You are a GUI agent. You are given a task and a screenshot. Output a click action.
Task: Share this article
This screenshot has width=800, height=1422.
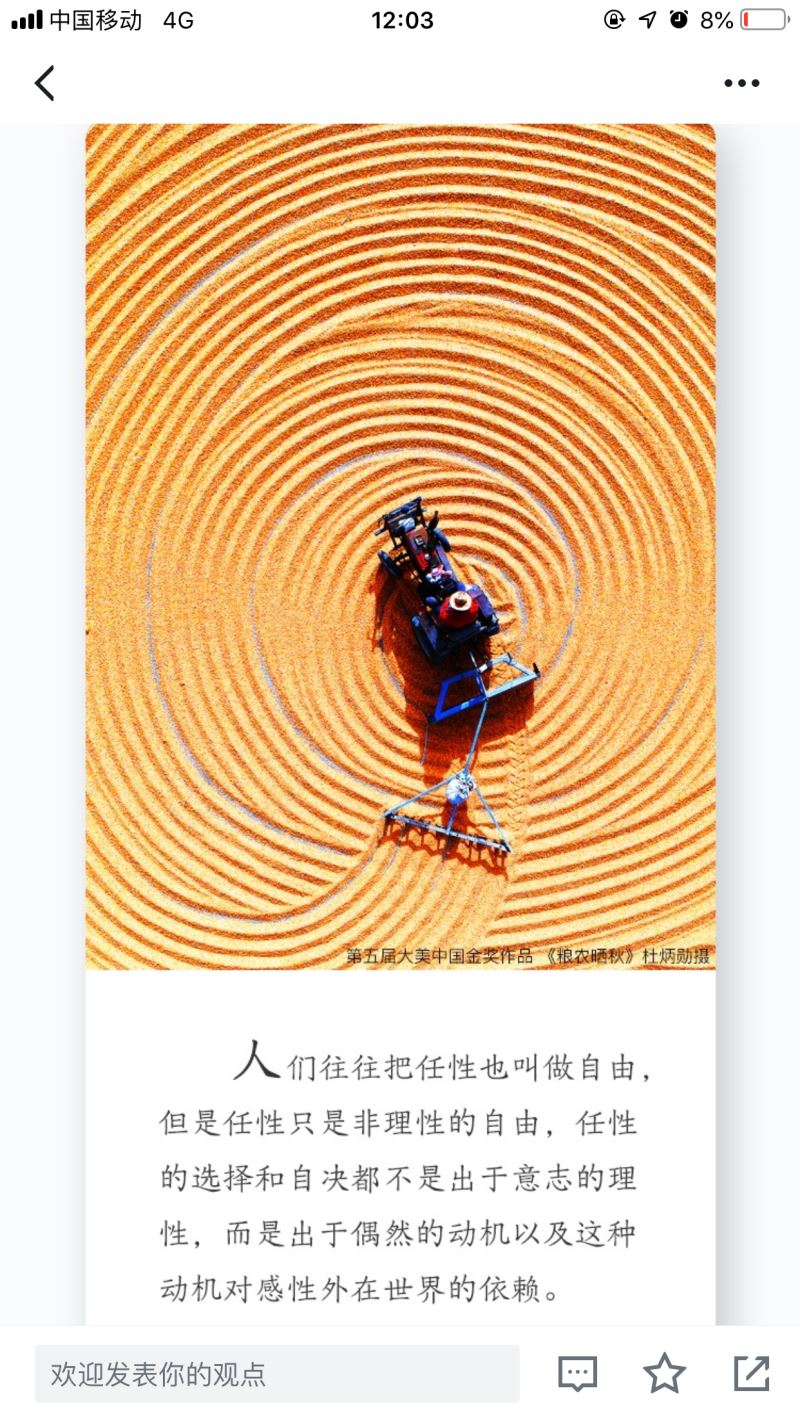(751, 1373)
